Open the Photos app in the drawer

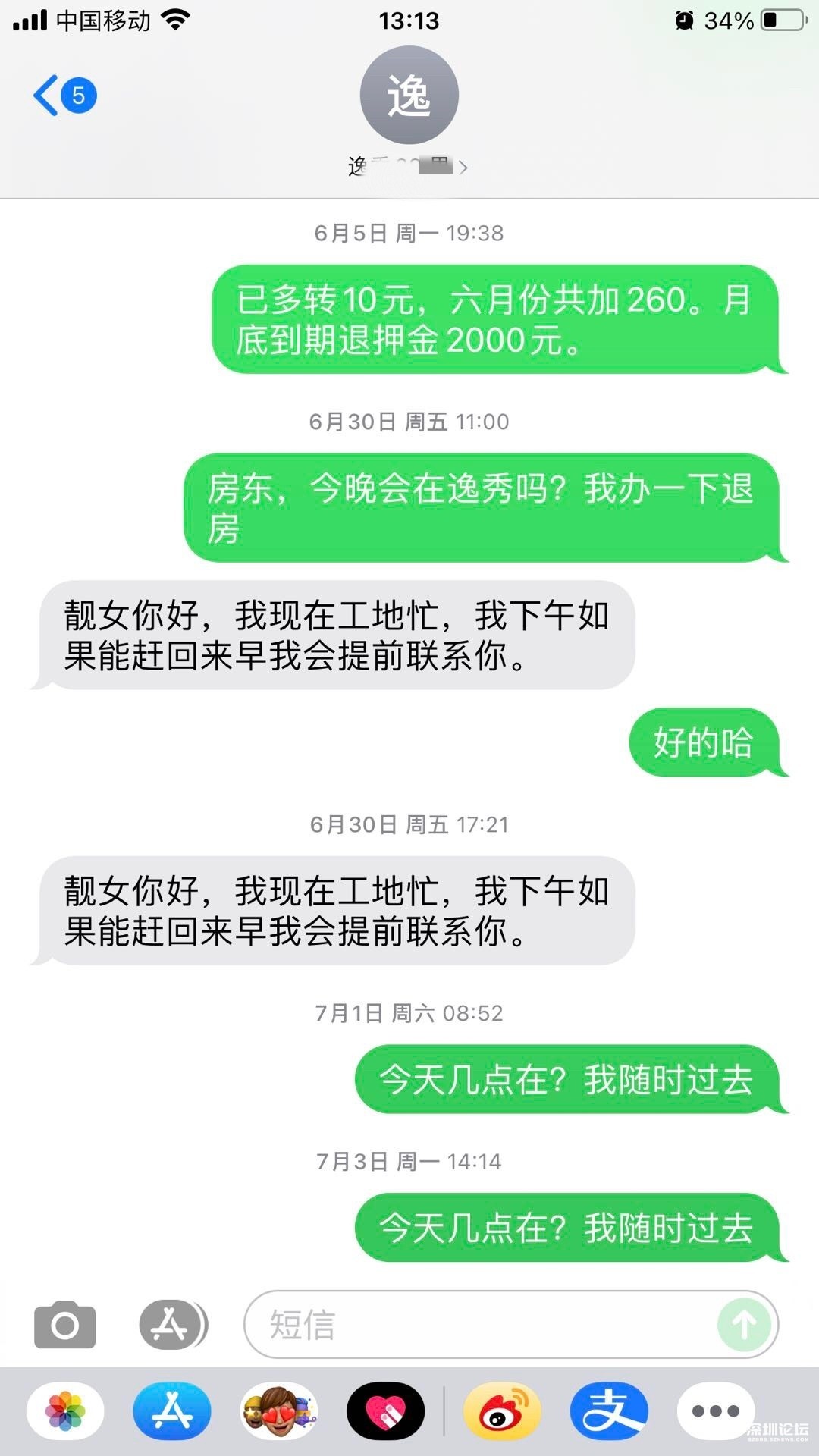[65, 1411]
